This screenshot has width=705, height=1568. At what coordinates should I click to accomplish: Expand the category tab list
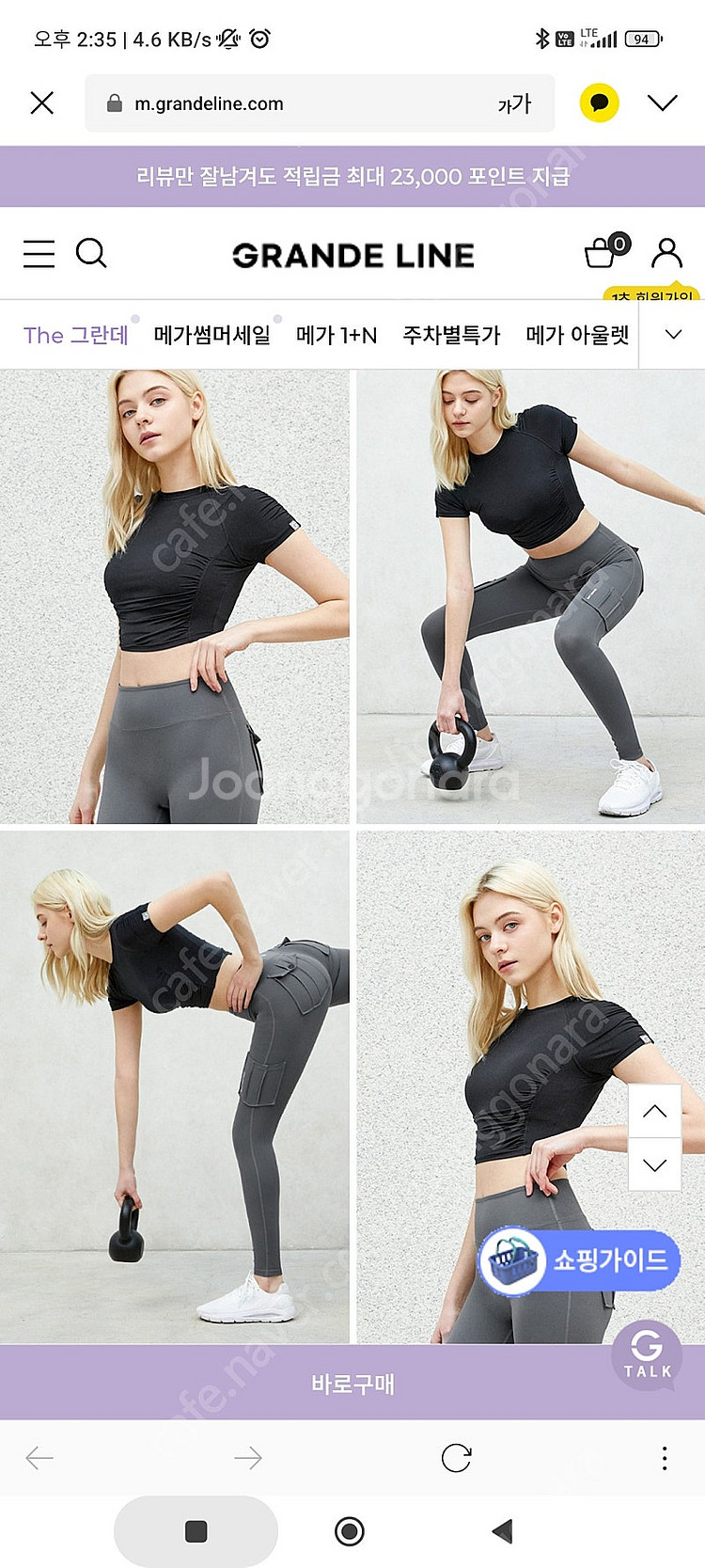coord(673,335)
